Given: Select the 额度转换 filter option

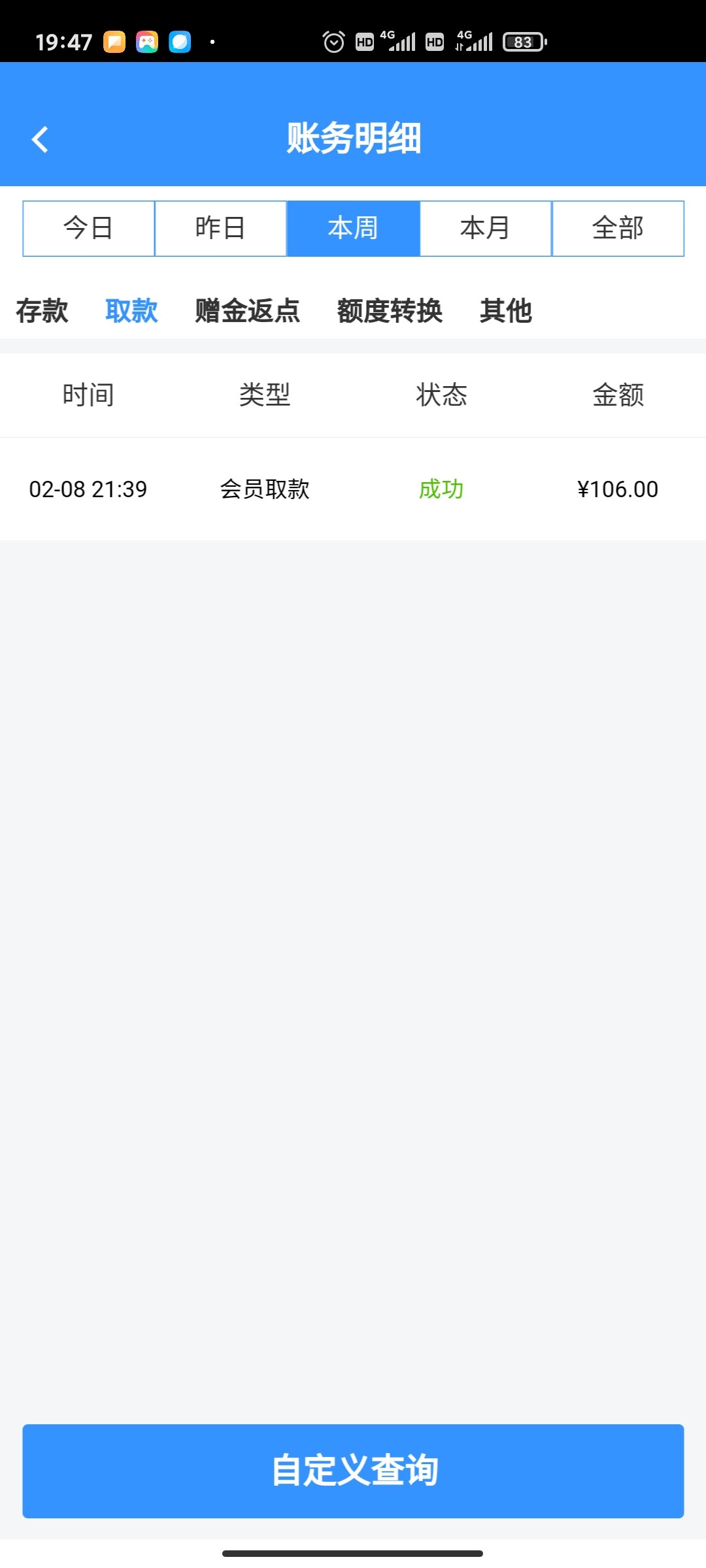Looking at the screenshot, I should point(390,312).
